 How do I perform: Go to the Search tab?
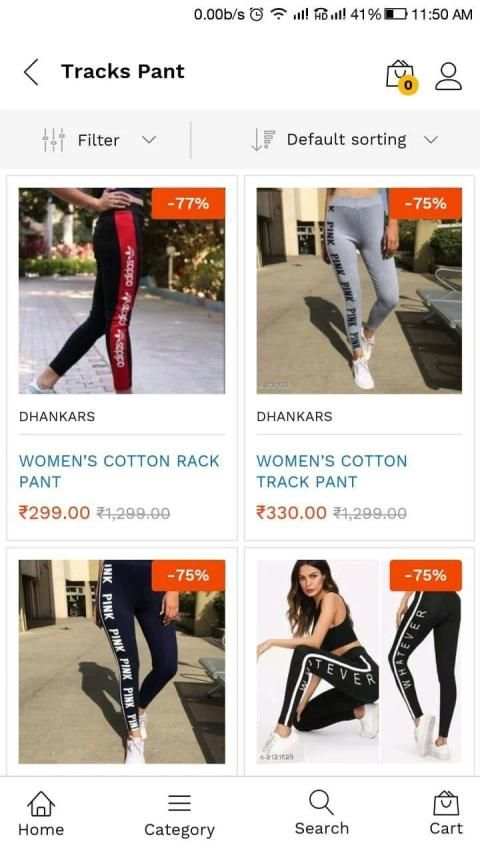pos(322,813)
